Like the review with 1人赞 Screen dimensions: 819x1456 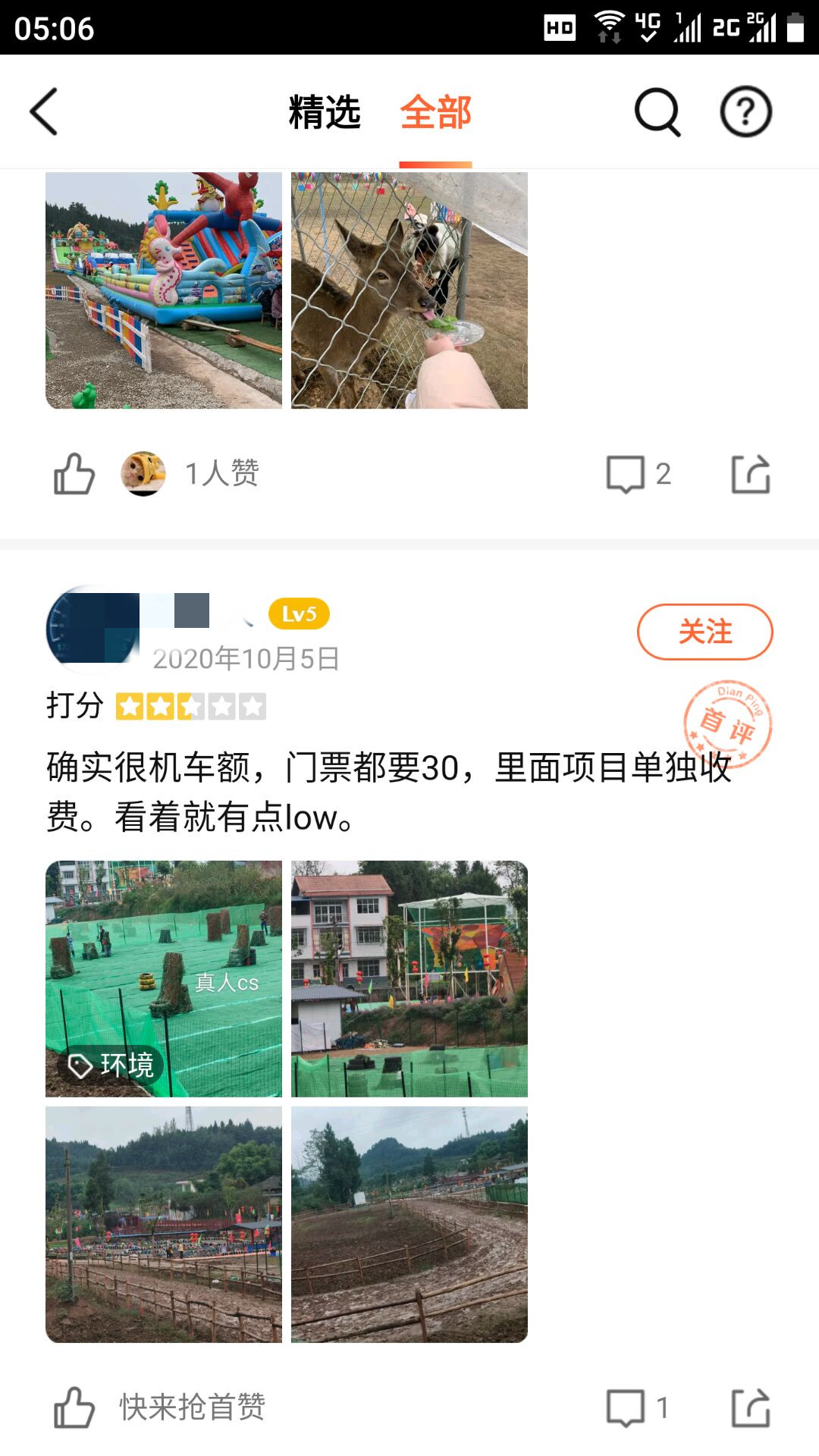(74, 474)
